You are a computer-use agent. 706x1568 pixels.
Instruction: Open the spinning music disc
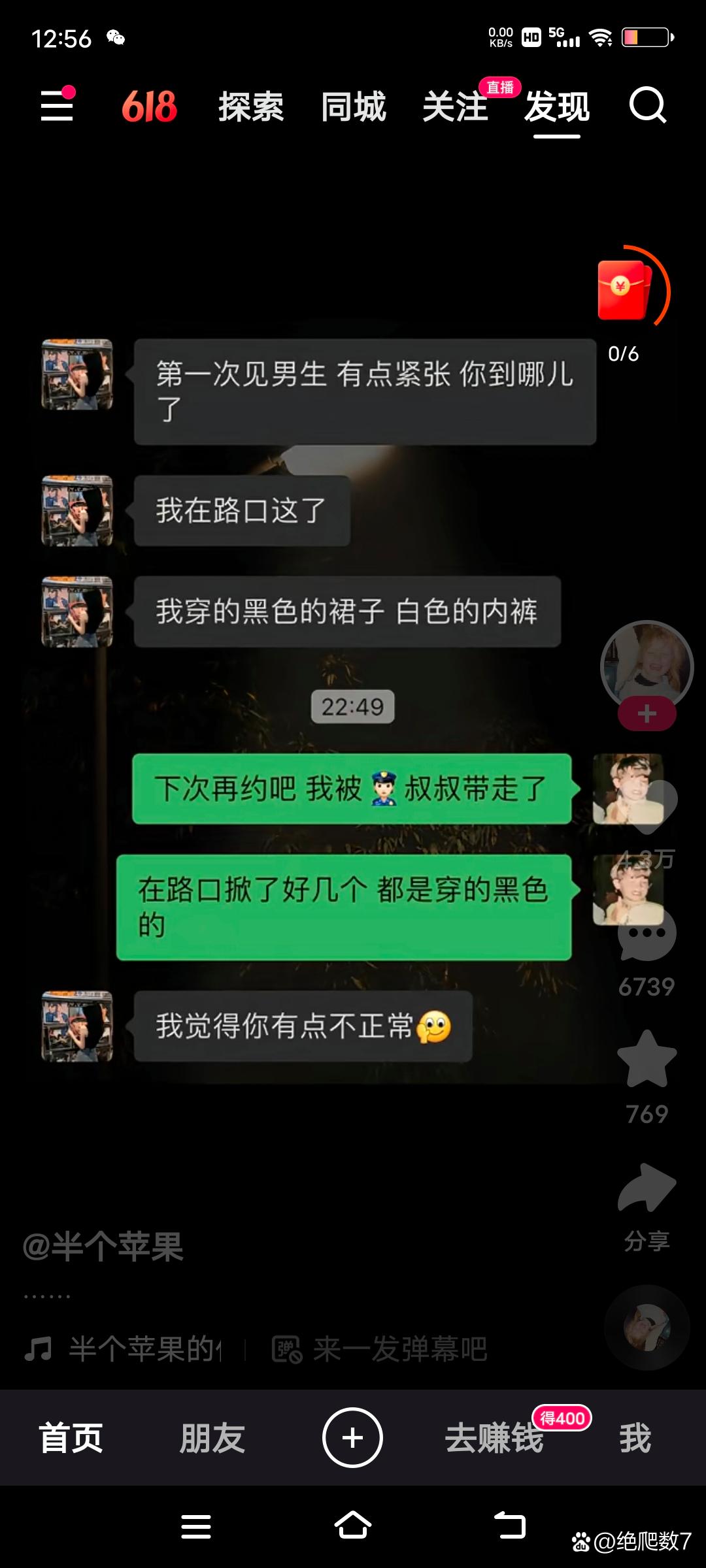coord(647,1328)
